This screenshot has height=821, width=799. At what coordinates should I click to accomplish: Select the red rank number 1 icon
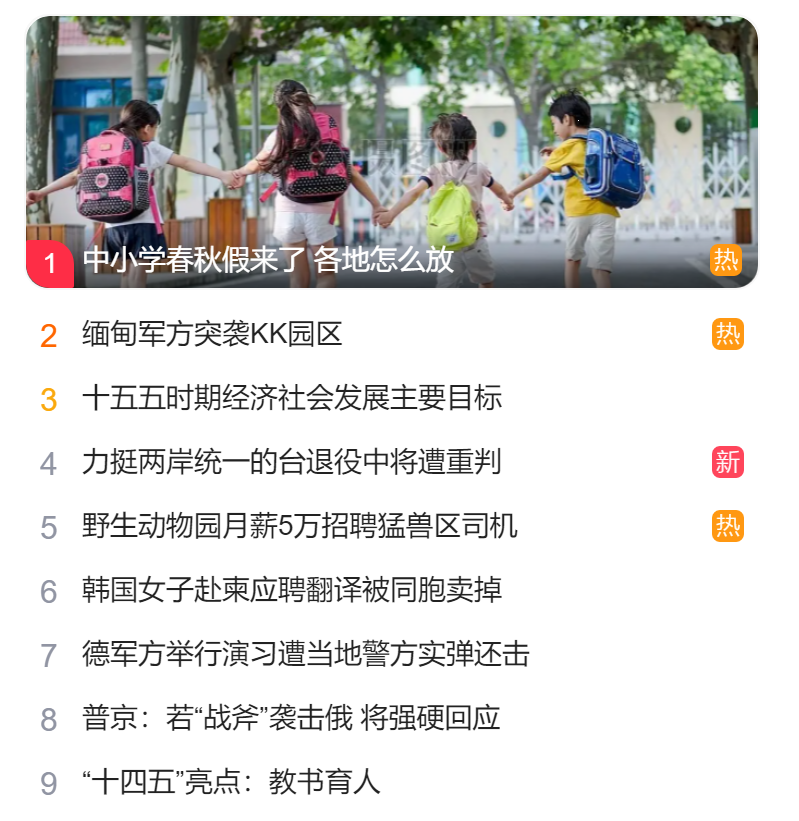click(48, 261)
